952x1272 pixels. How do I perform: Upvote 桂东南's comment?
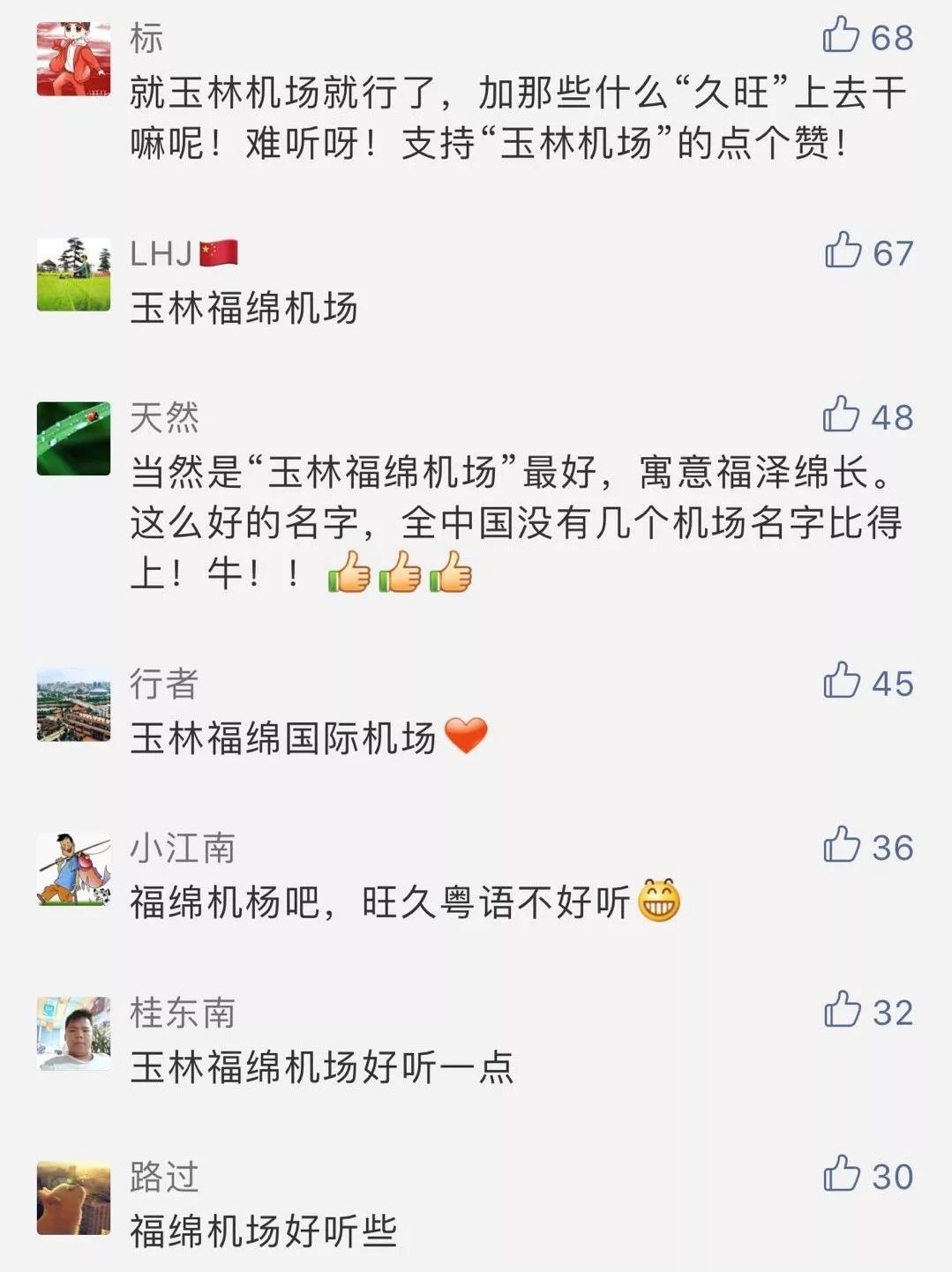coord(842,1011)
